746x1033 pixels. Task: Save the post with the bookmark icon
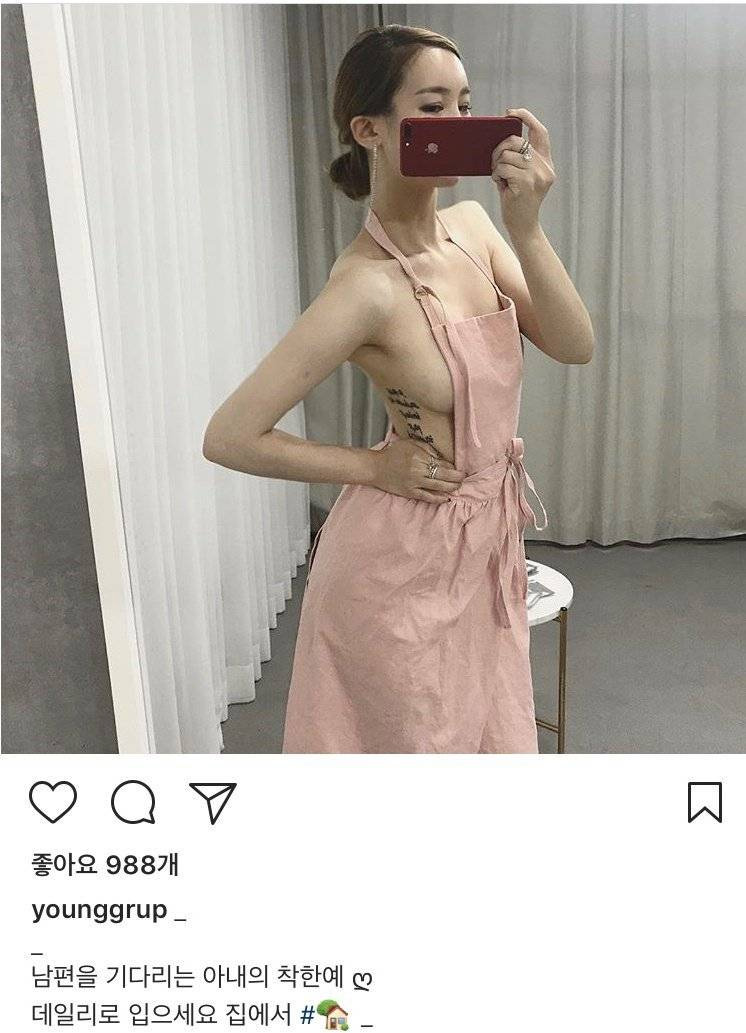(x=705, y=802)
